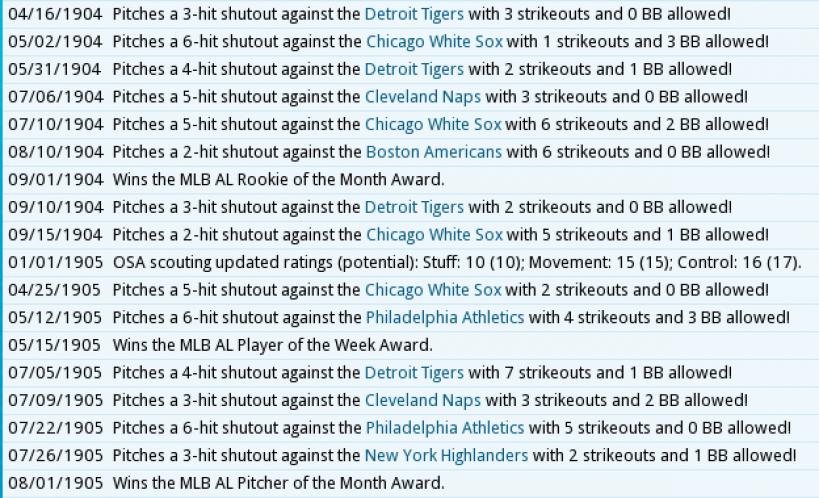Open Detroit Tigers link in 04/16/1904 entry
The width and height of the screenshot is (819, 498).
[414, 14]
